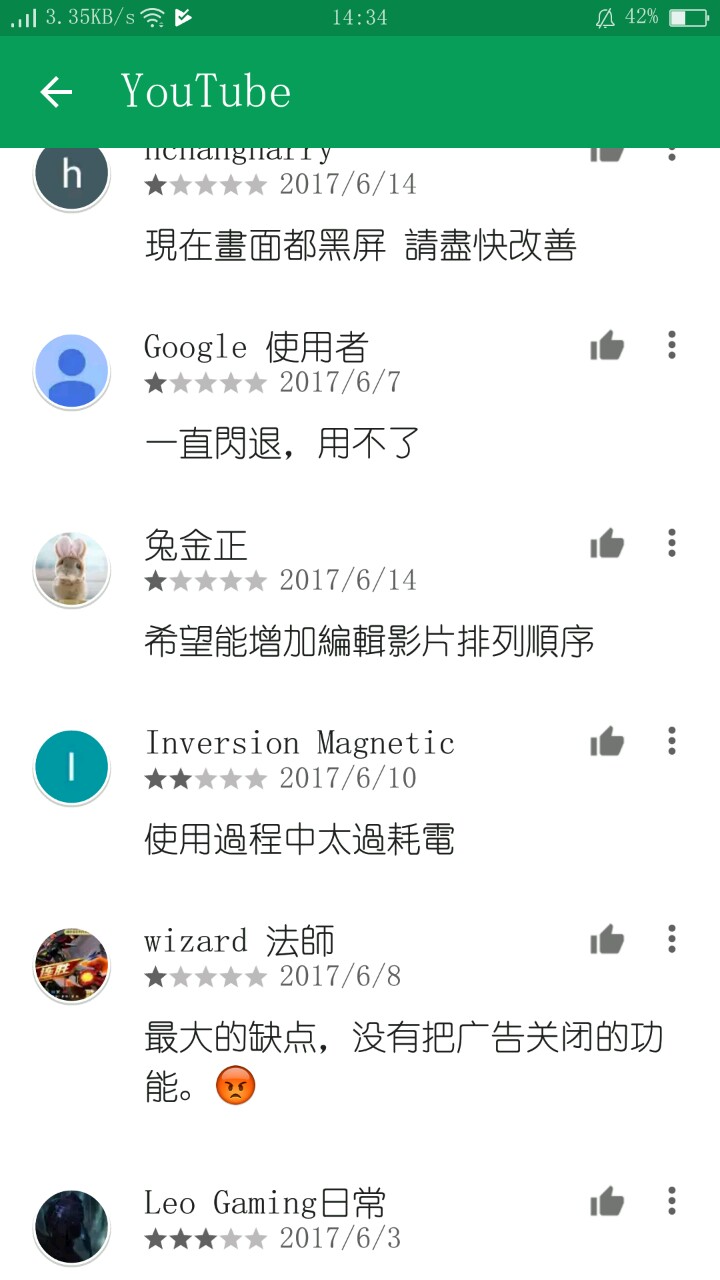Image resolution: width=720 pixels, height=1280 pixels.
Task: Like 兔金正's review with the thumbs up
Action: pos(606,545)
